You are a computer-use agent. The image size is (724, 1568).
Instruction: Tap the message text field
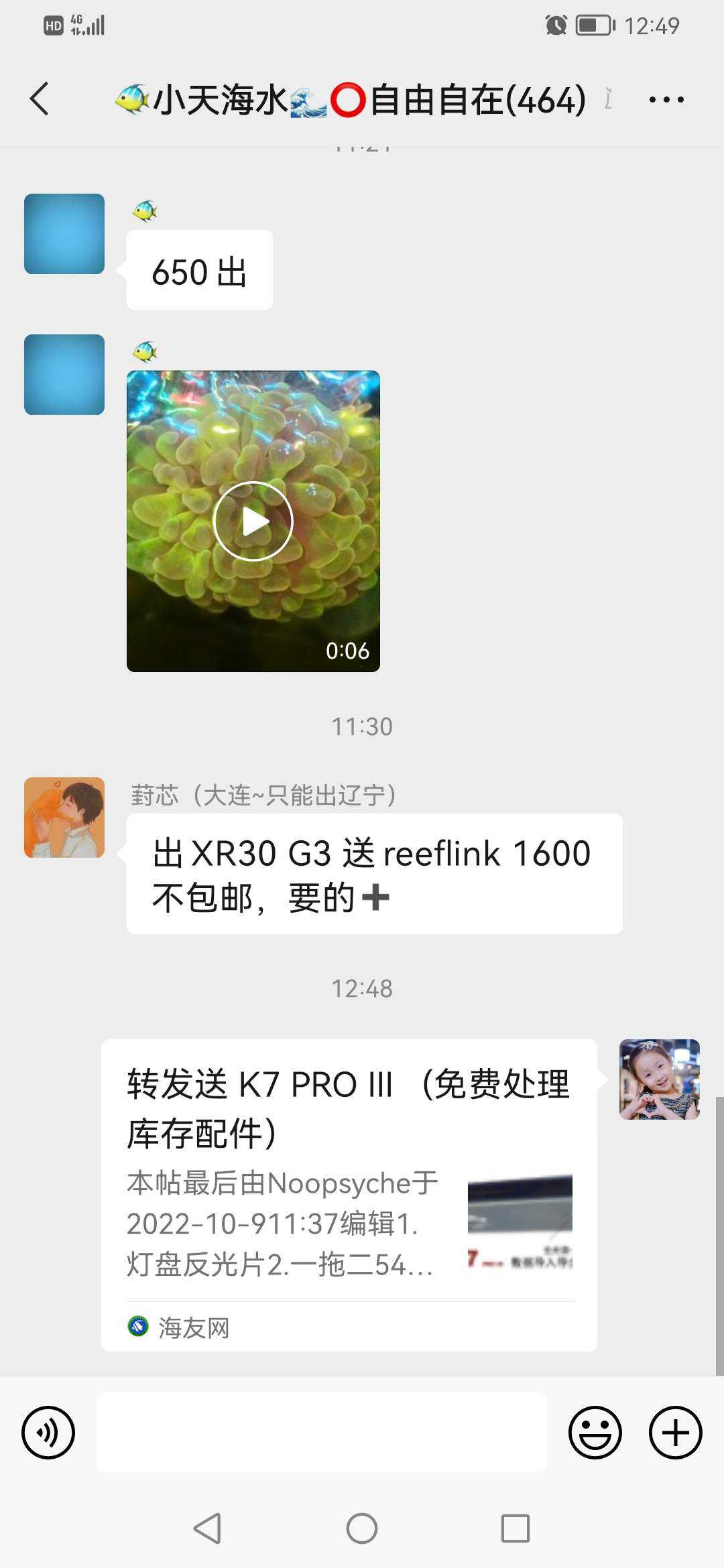pyautogui.click(x=322, y=1433)
